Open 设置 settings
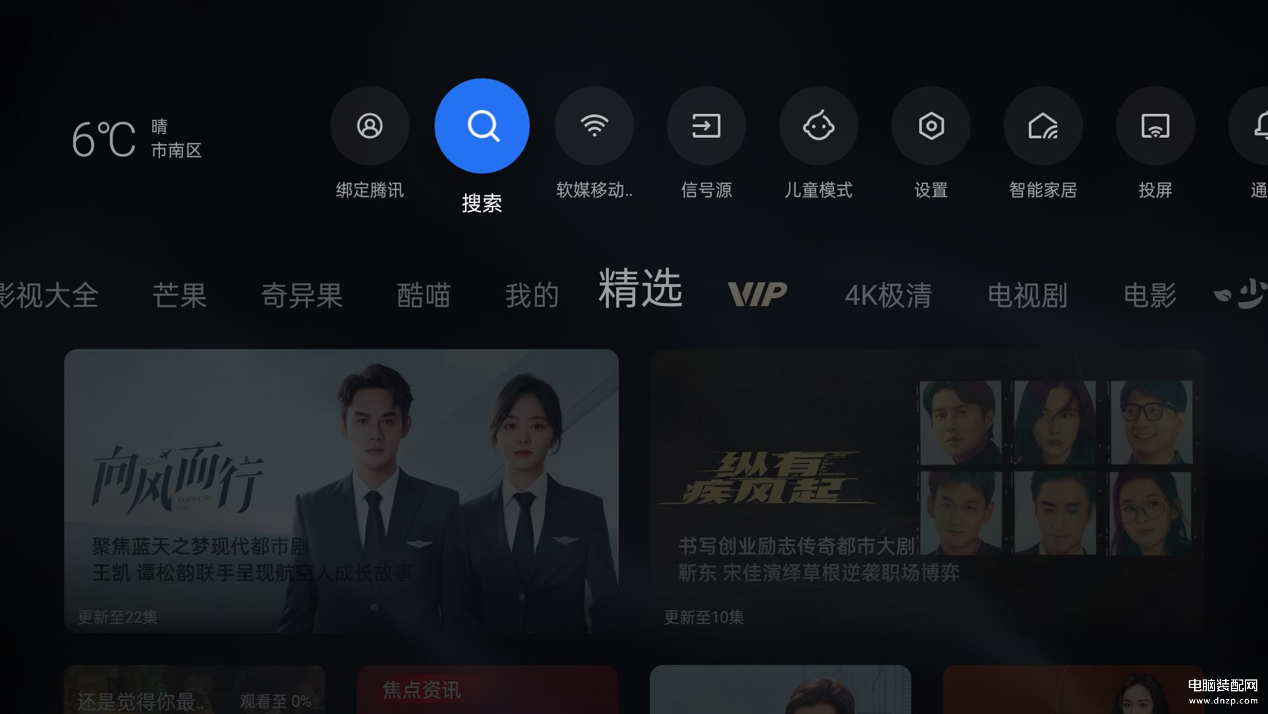 (930, 126)
